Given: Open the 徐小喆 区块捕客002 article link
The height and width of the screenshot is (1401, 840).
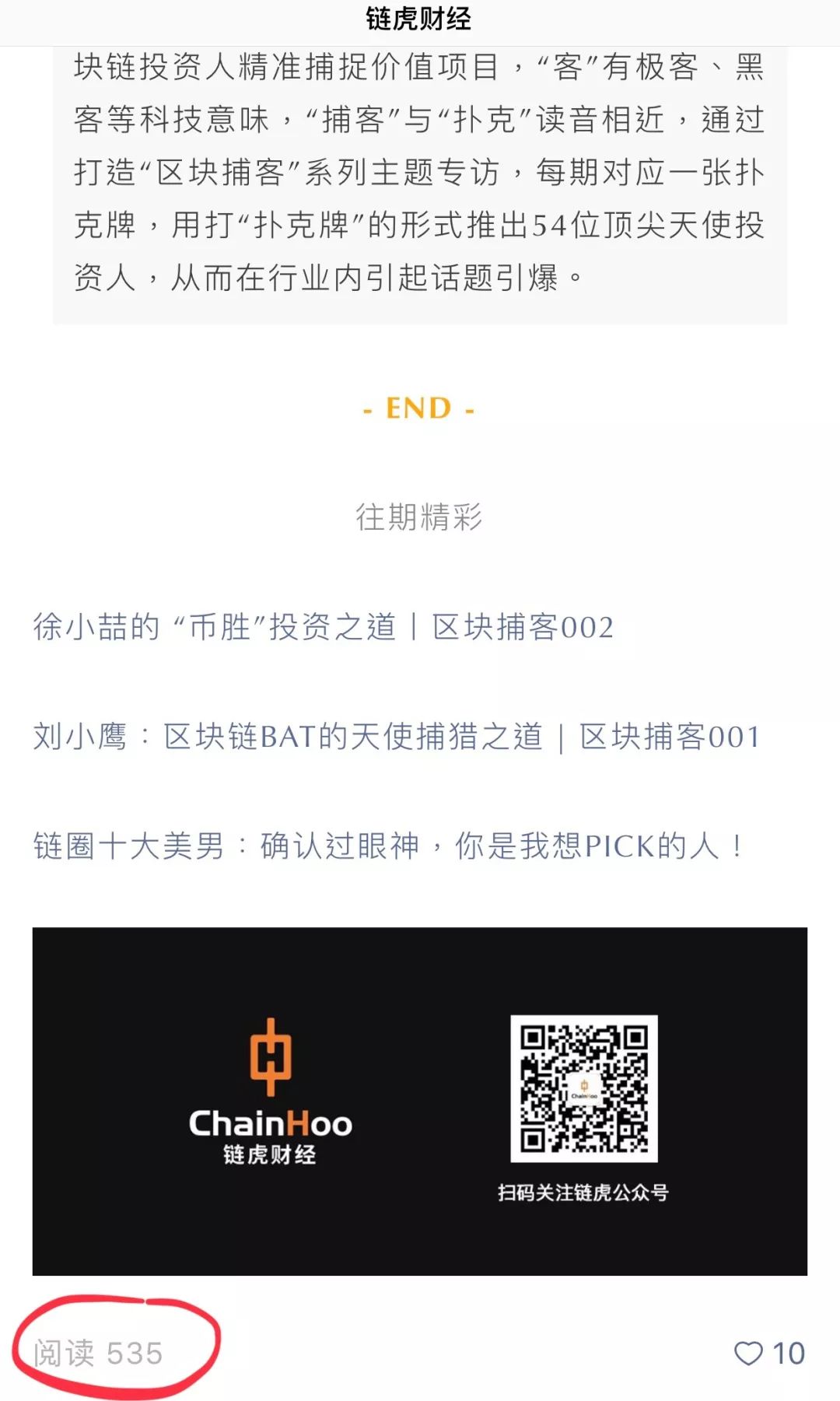Looking at the screenshot, I should (x=324, y=627).
